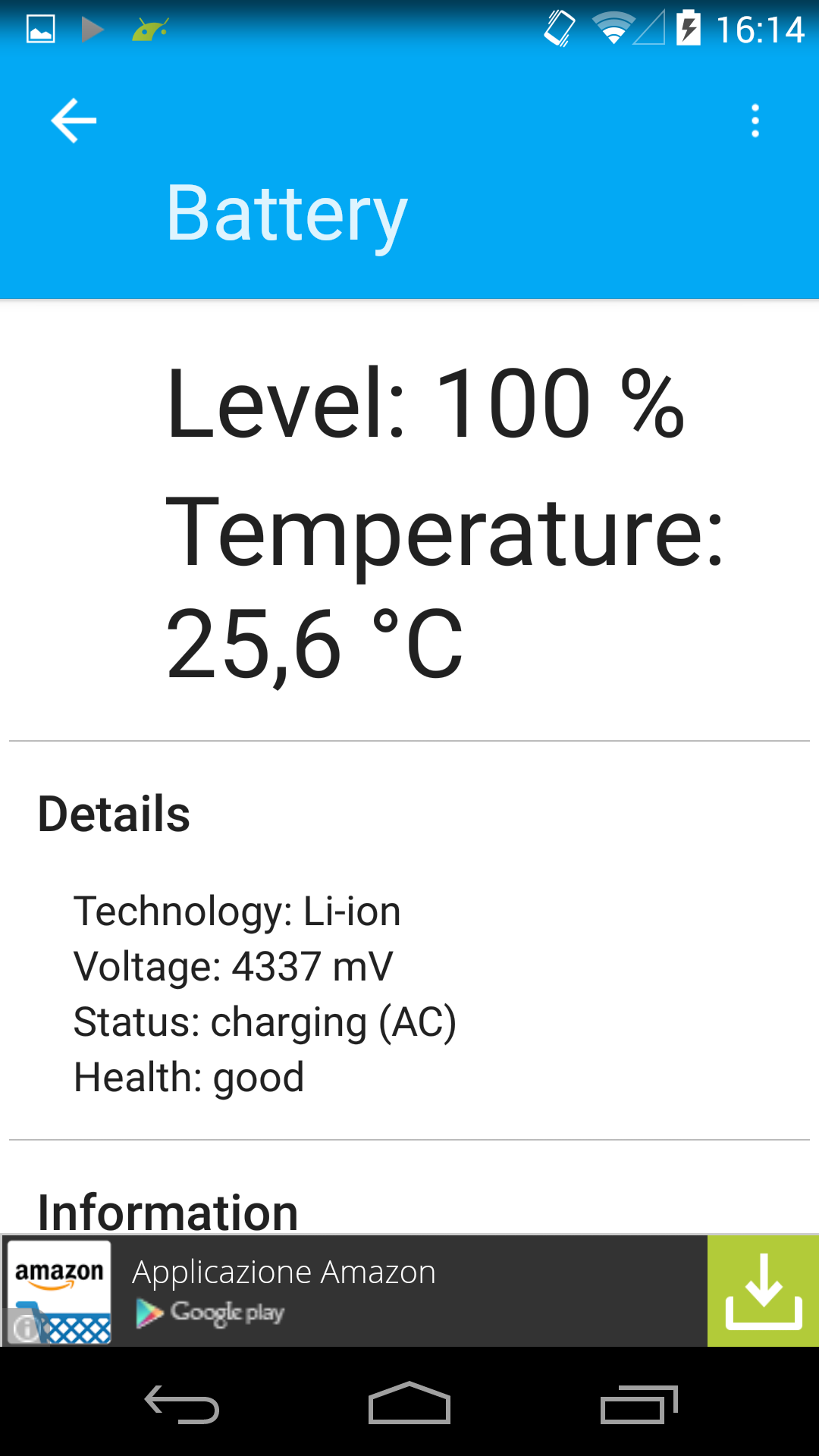Image resolution: width=819 pixels, height=1456 pixels.
Task: Go back using the app bar arrow
Action: coord(74,121)
